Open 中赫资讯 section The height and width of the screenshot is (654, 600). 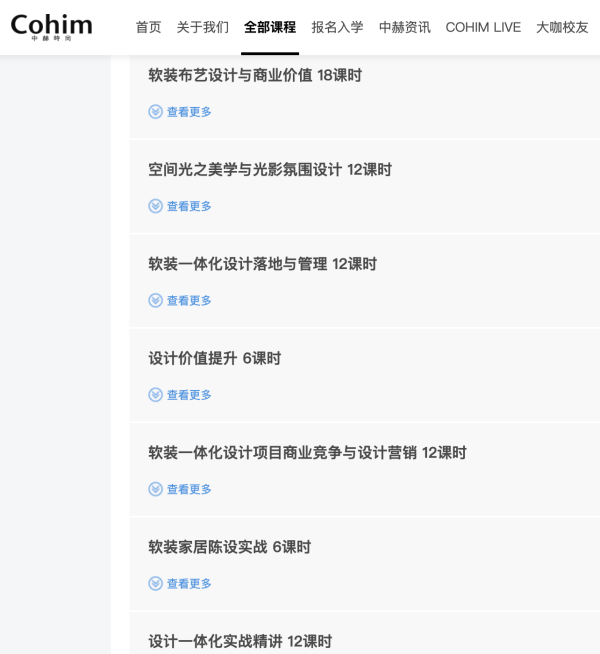[404, 27]
